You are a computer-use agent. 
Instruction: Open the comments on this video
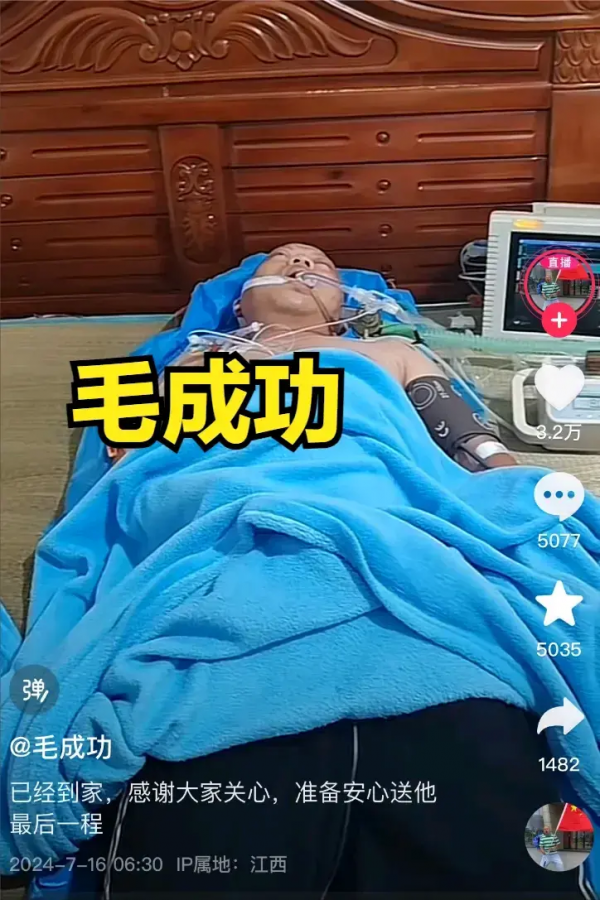559,496
